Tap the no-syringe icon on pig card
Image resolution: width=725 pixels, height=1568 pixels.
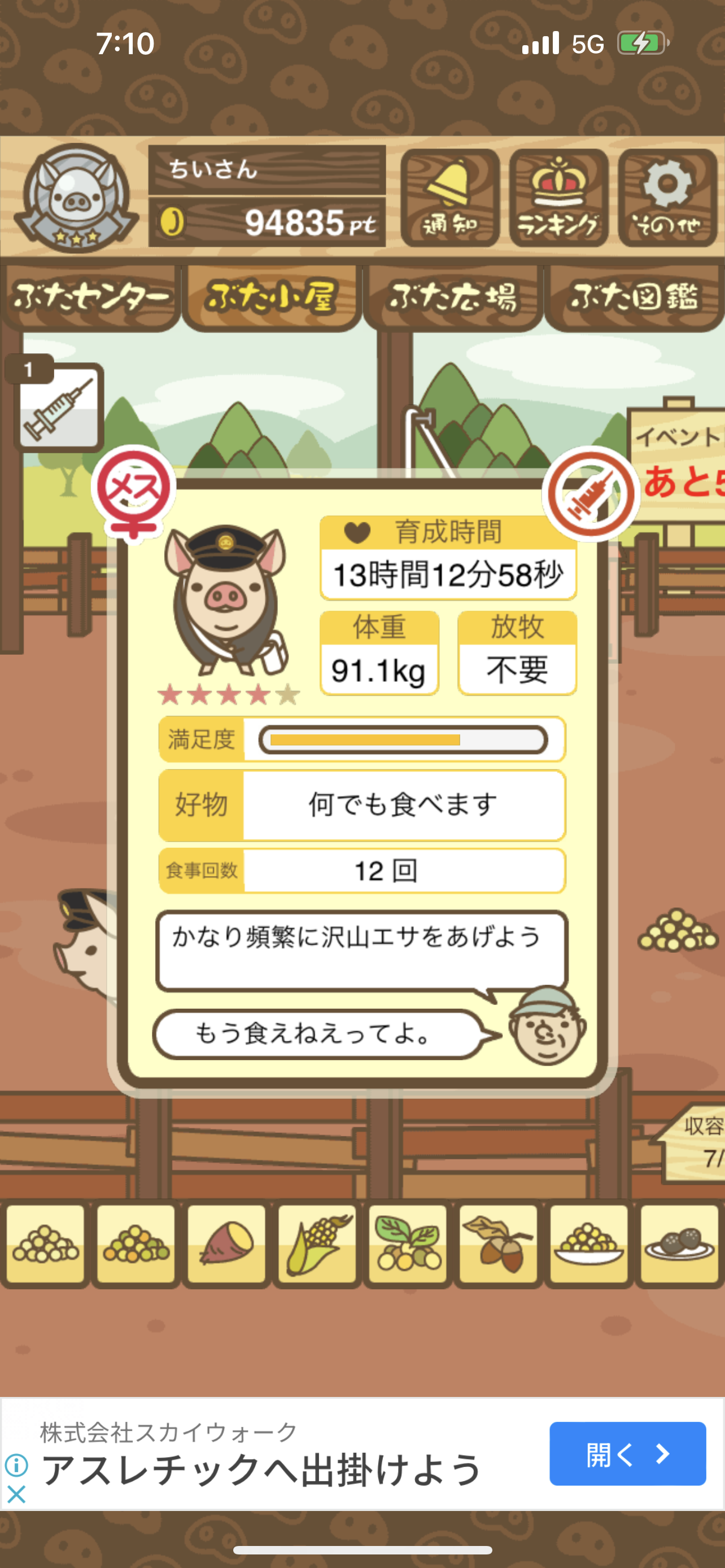590,494
